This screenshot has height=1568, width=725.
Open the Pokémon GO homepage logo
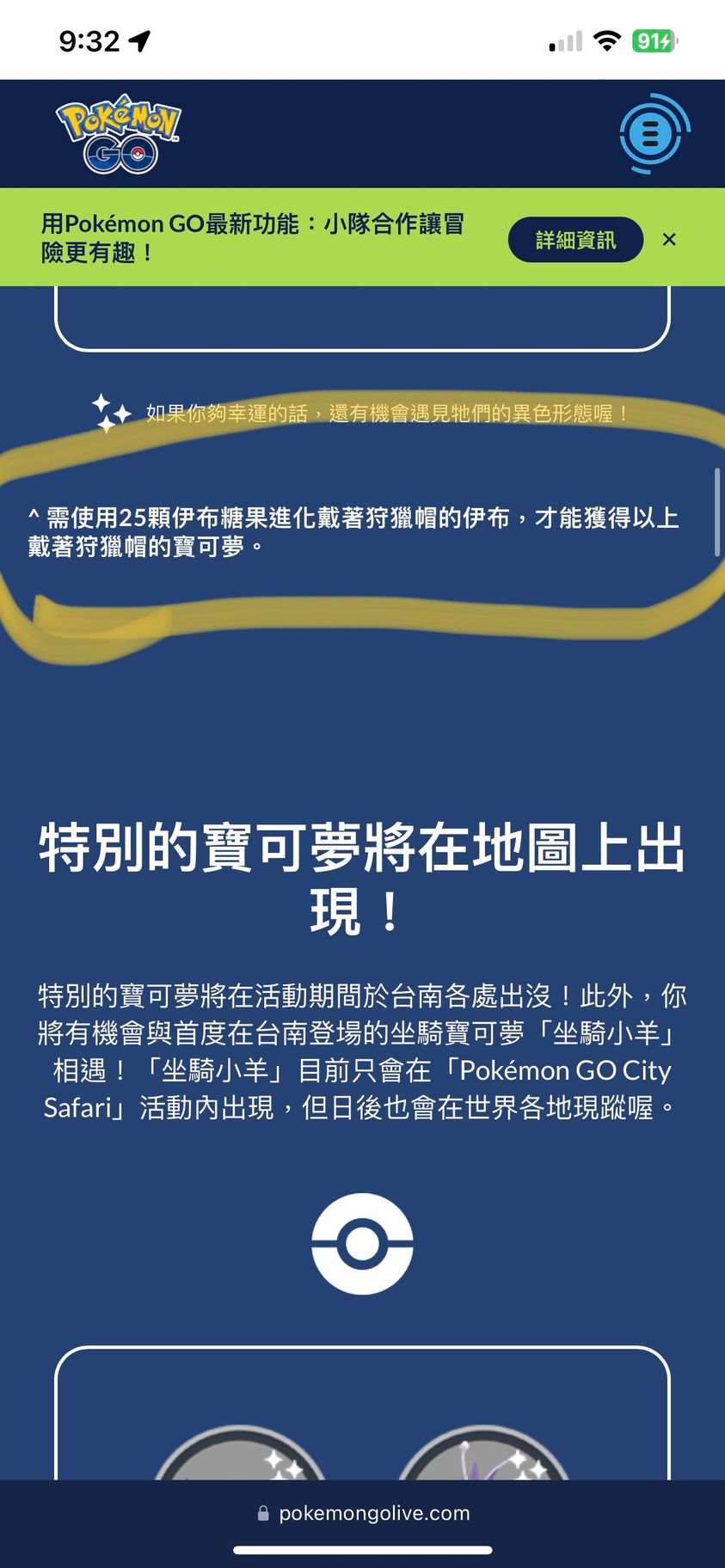tap(119, 134)
